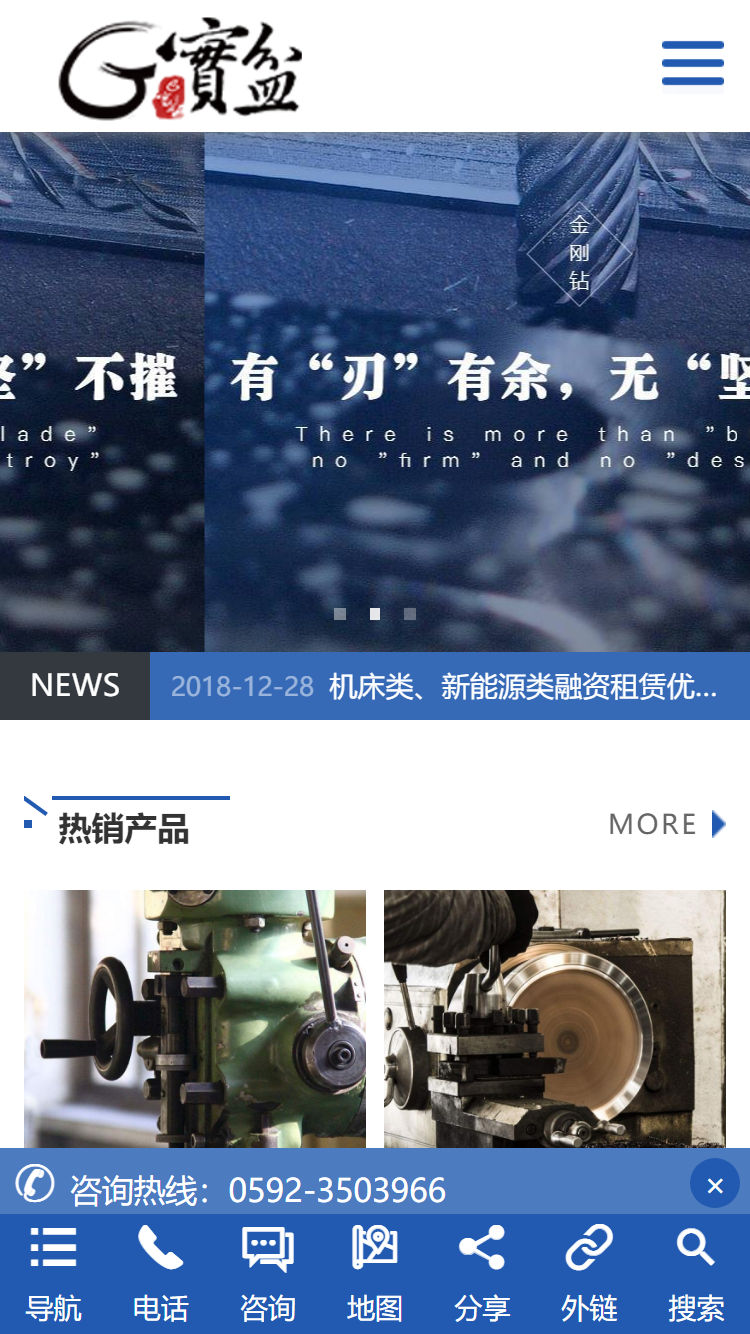Open 地图 in the bottom bar
This screenshot has width=750, height=1334.
click(x=375, y=1274)
